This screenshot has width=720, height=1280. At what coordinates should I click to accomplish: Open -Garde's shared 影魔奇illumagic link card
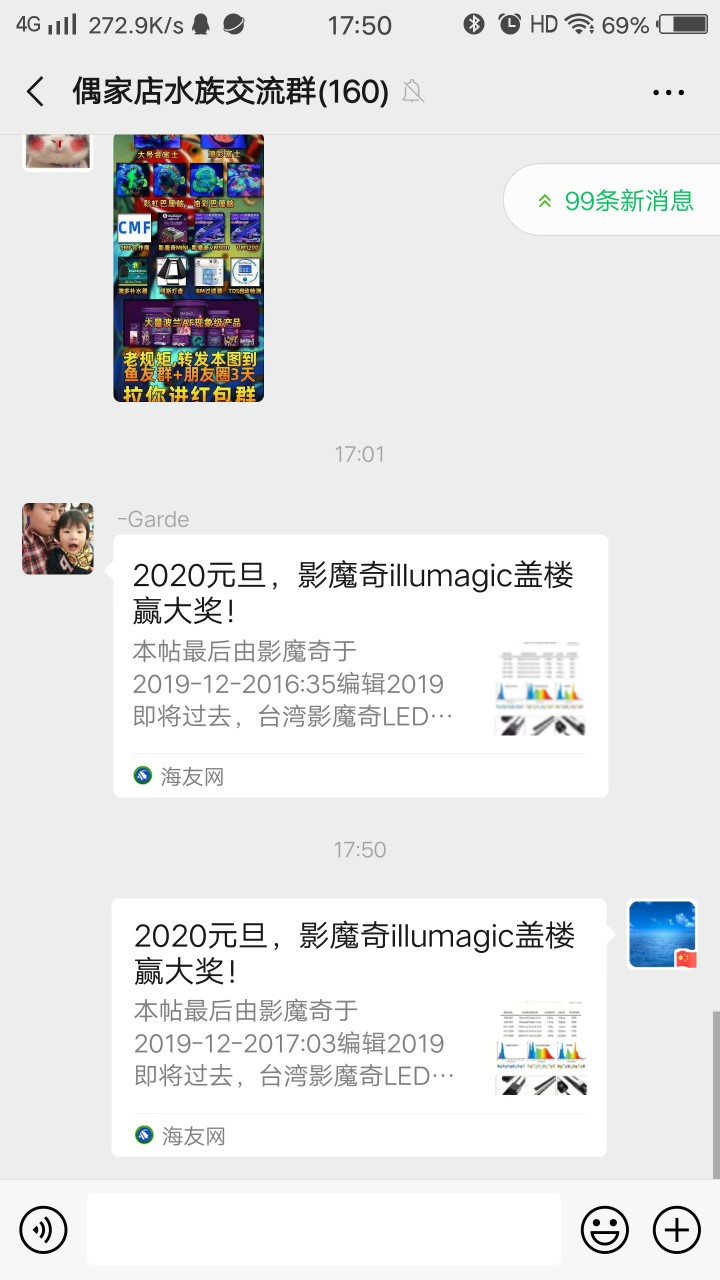360,666
